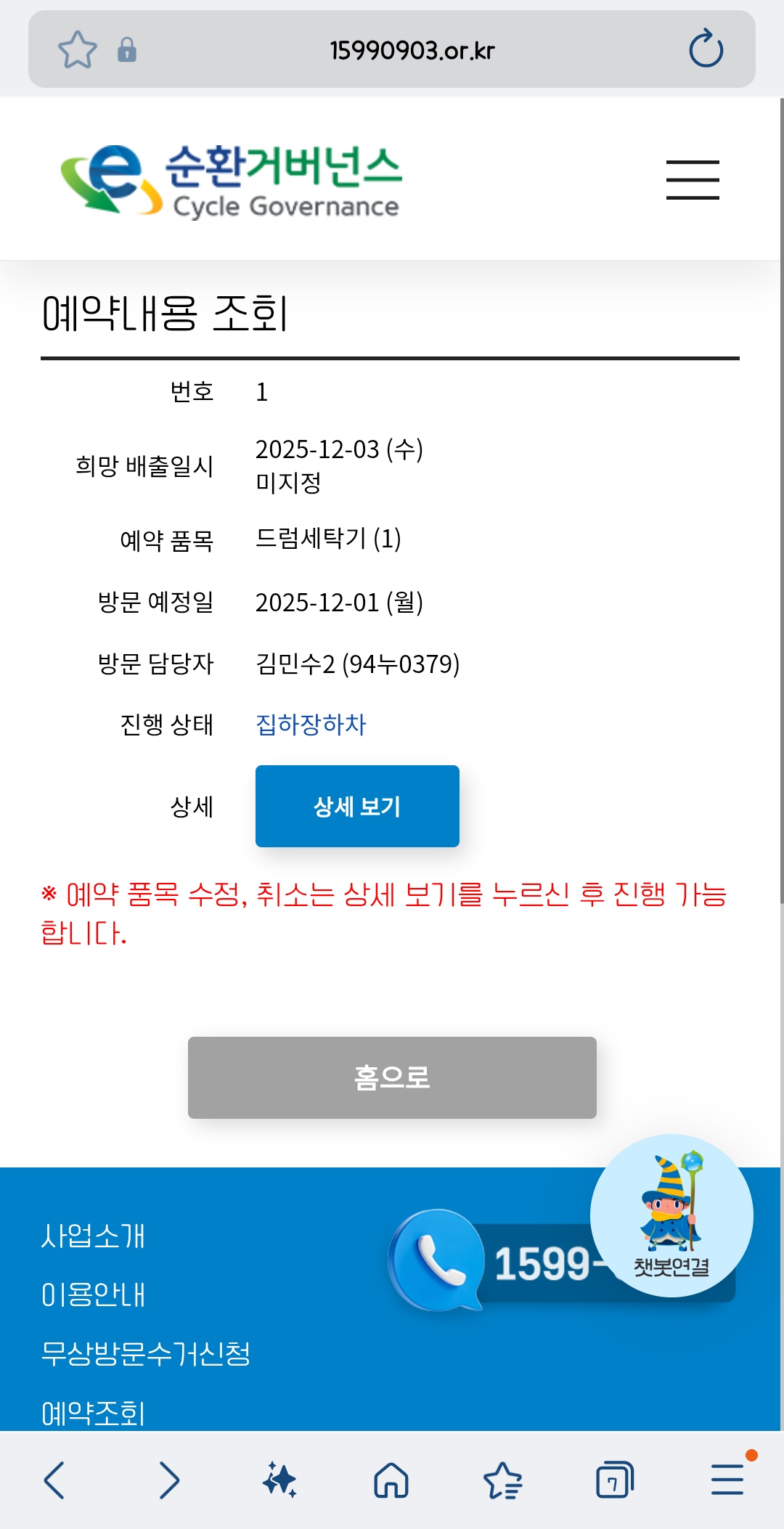This screenshot has width=784, height=1529.
Task: Tap the 상세 보기 button
Action: (x=357, y=806)
